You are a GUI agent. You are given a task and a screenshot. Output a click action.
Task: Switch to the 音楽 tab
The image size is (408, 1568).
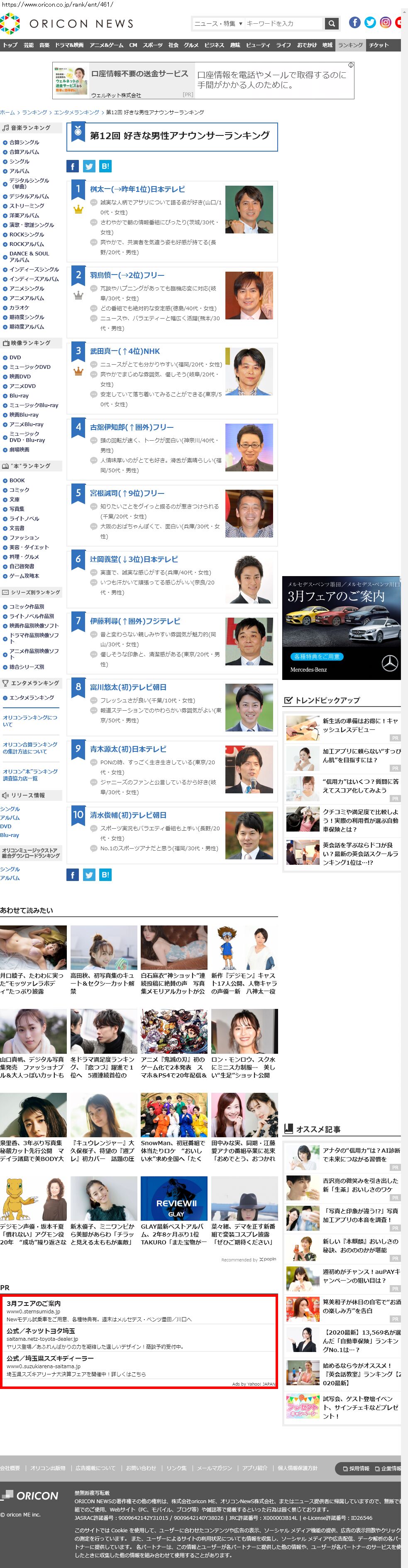(44, 45)
